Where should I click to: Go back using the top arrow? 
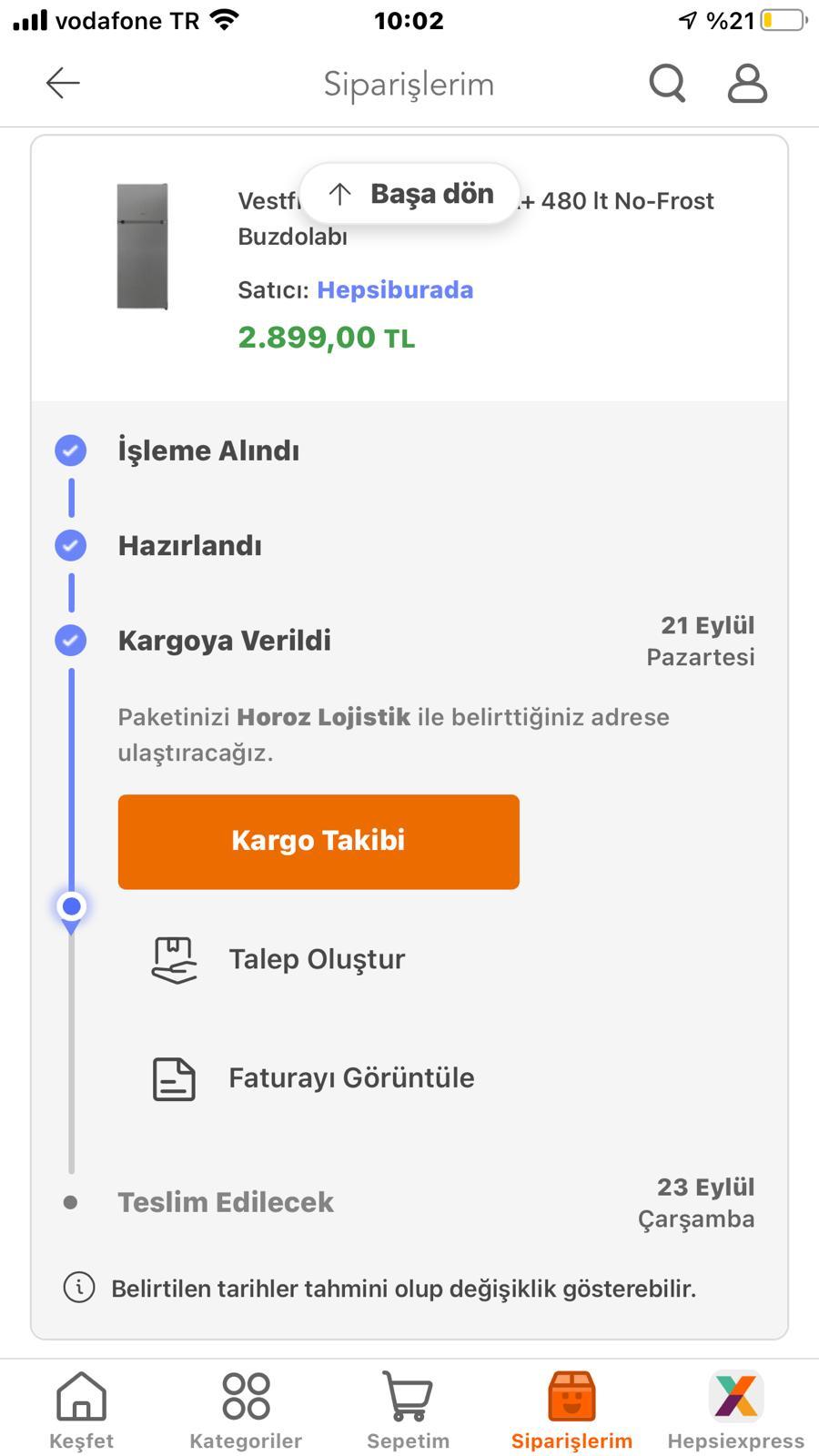pyautogui.click(x=63, y=83)
